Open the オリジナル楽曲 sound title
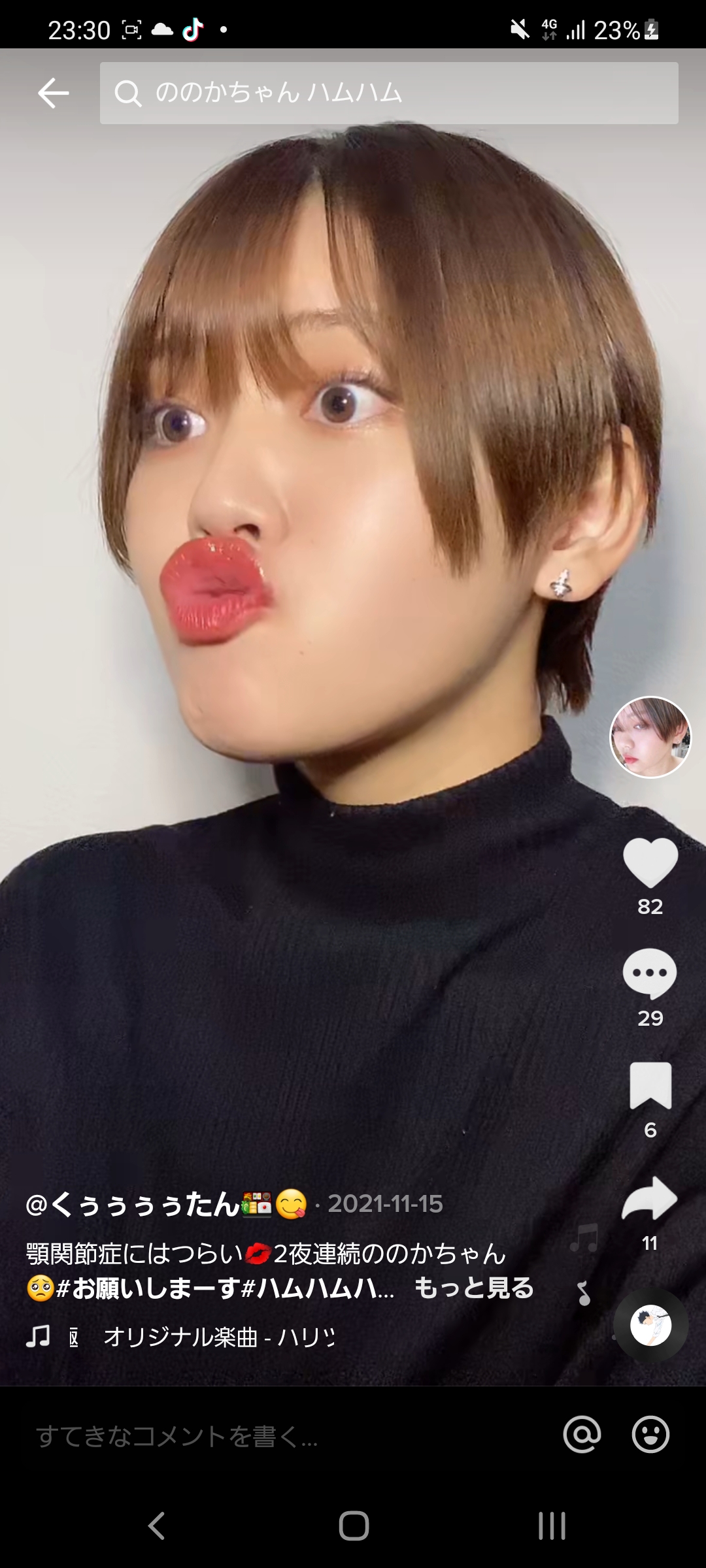 (x=219, y=1337)
